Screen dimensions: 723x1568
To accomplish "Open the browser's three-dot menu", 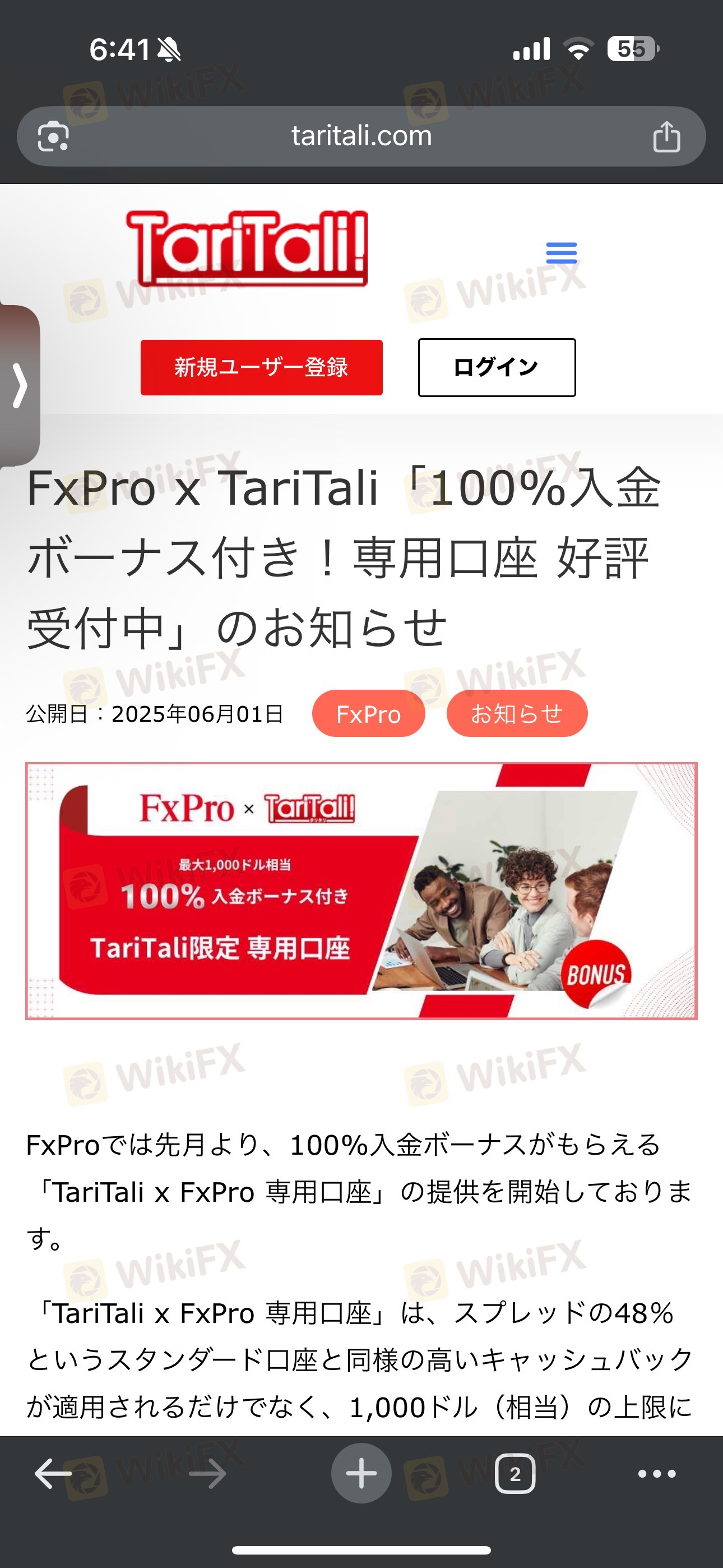I will click(657, 1474).
